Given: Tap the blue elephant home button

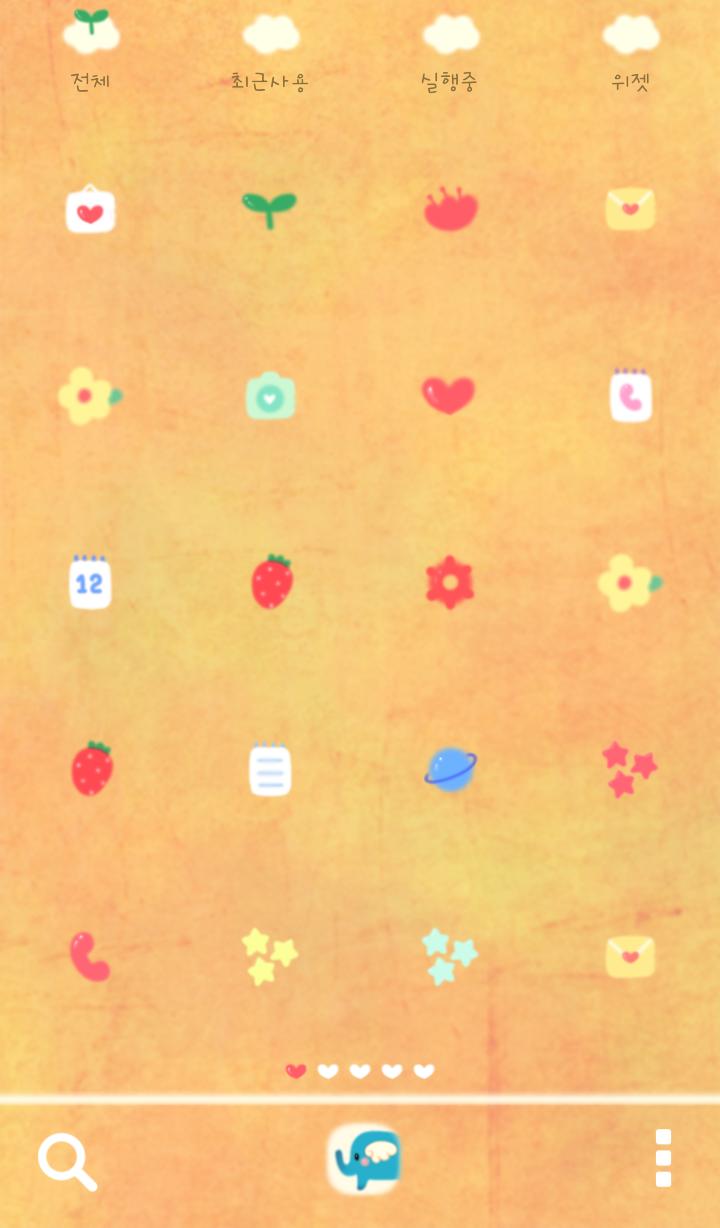Looking at the screenshot, I should 364,1159.
